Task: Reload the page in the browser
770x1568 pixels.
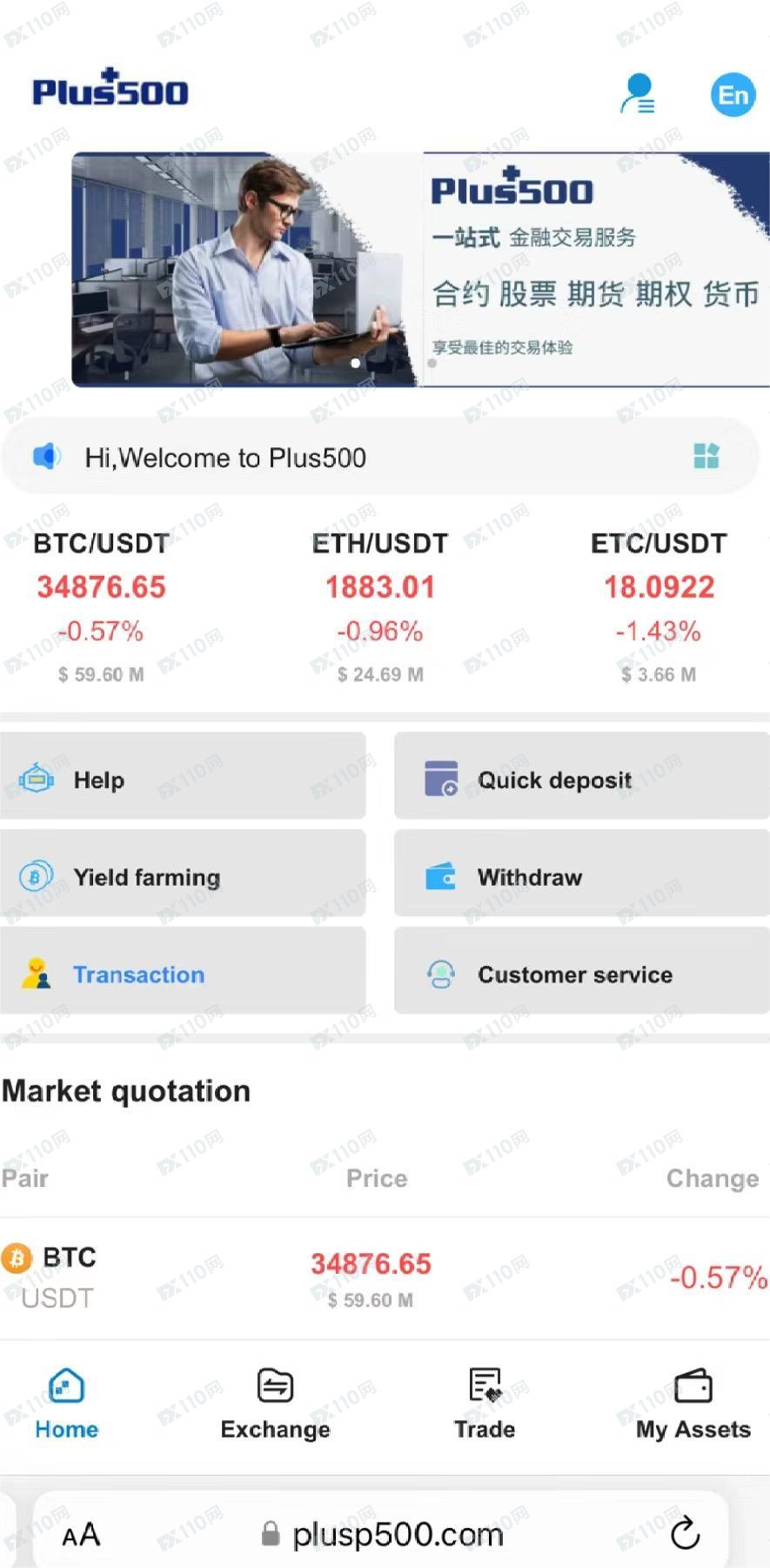Action: [685, 1533]
